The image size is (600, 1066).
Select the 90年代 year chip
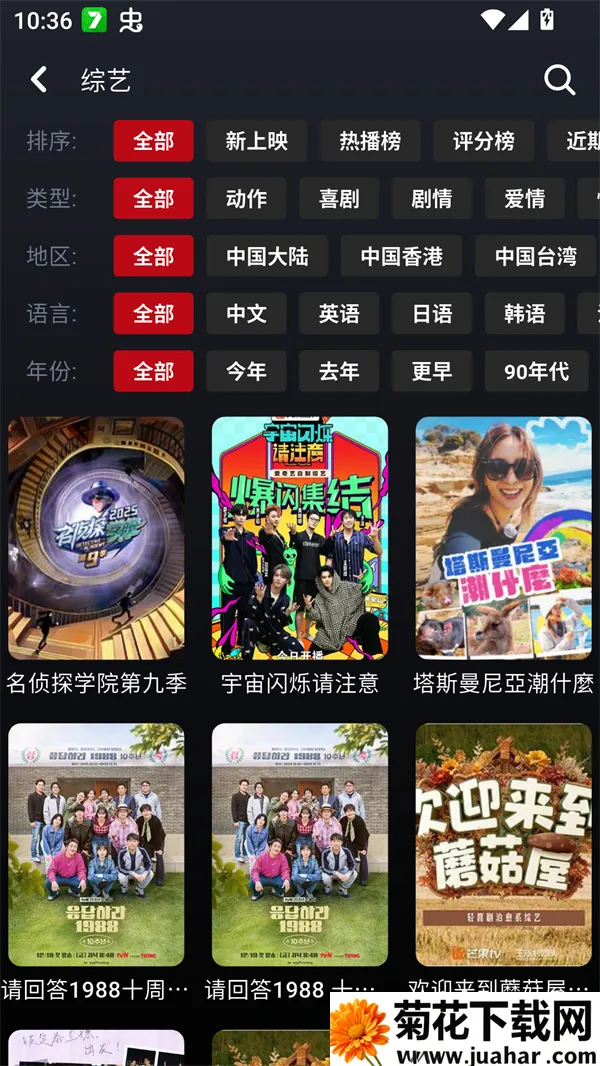tap(536, 372)
